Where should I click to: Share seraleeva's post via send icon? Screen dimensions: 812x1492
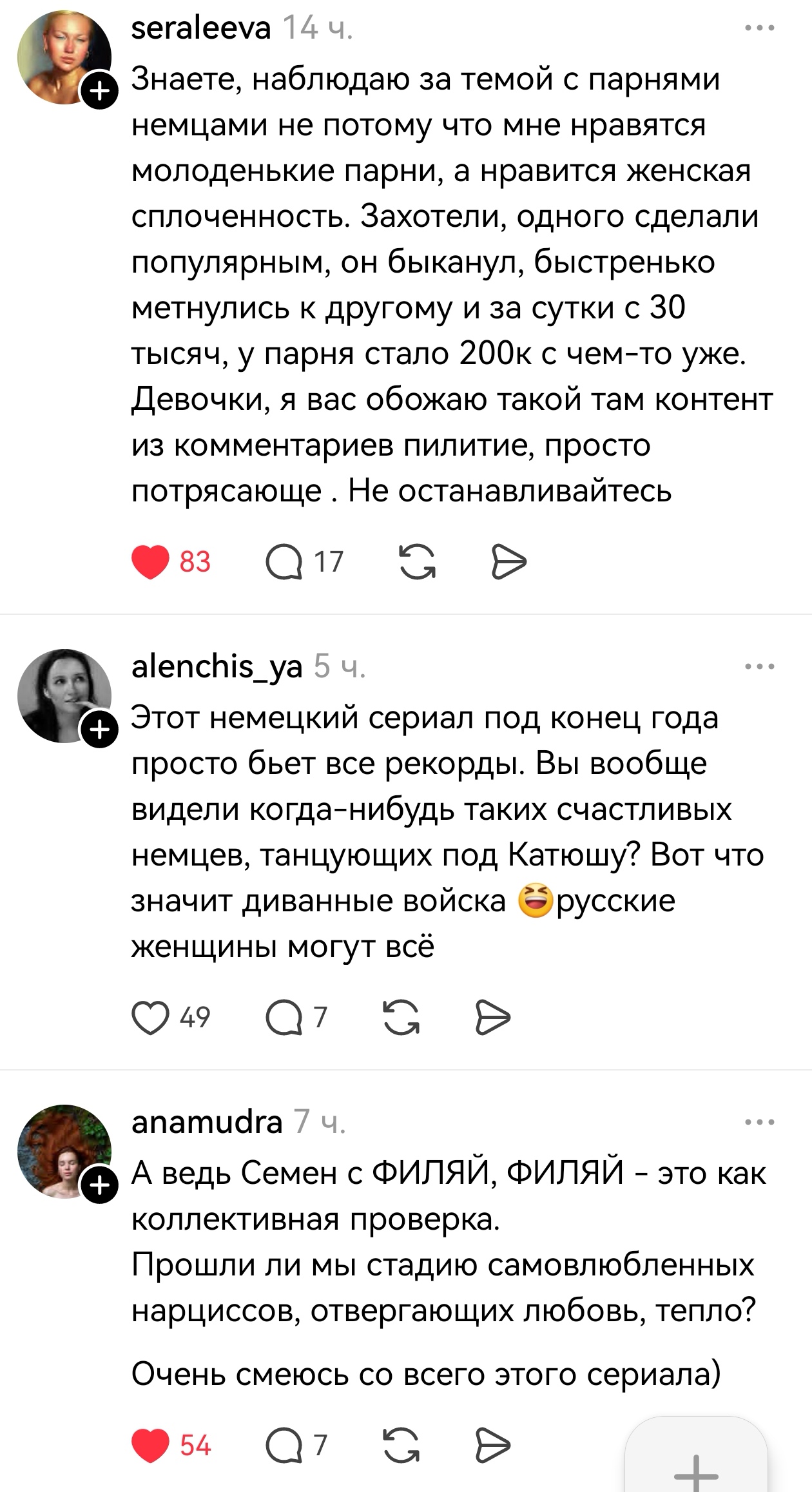click(508, 561)
